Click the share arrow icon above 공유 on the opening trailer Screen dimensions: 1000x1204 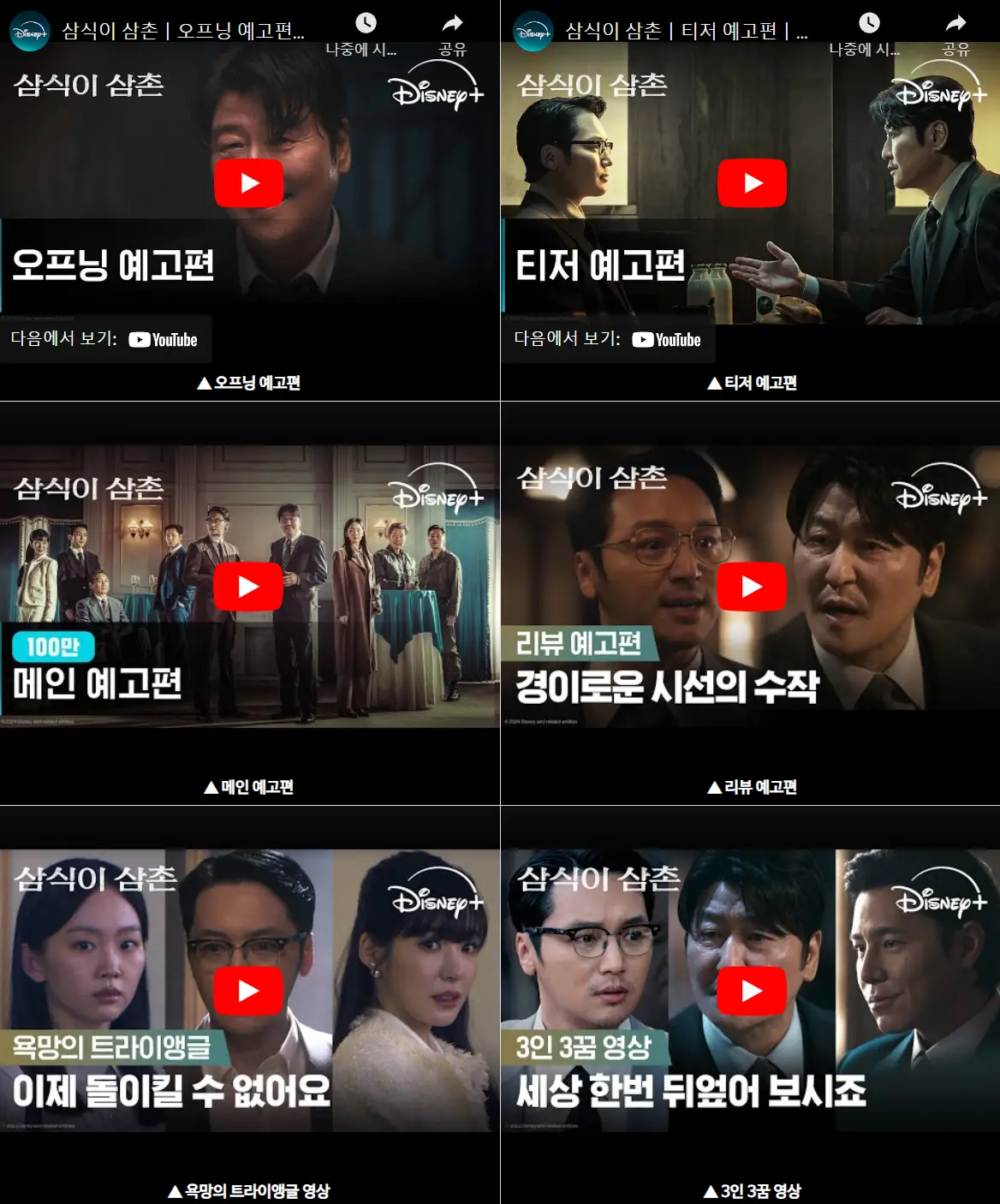tap(451, 23)
